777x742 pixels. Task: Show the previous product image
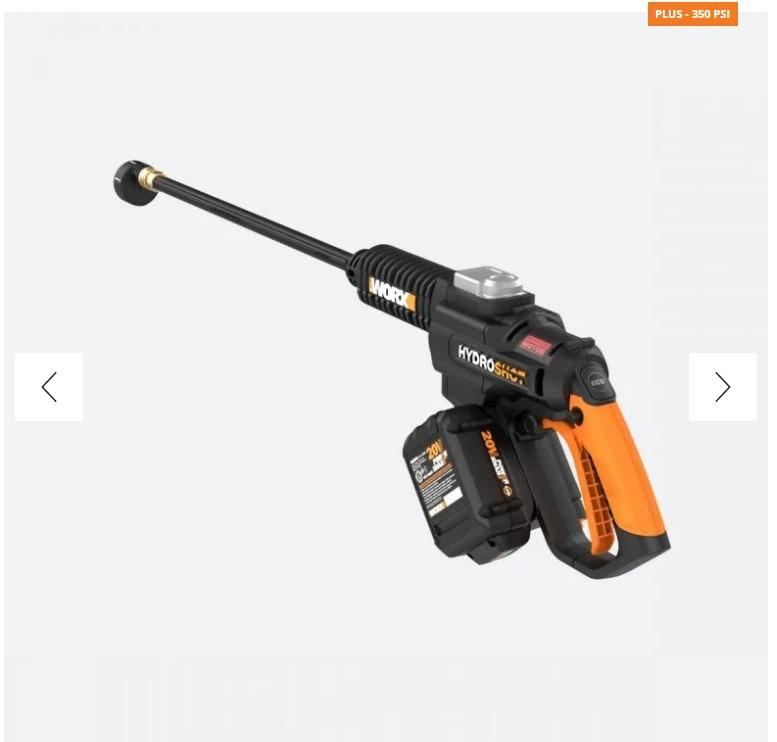click(x=49, y=387)
